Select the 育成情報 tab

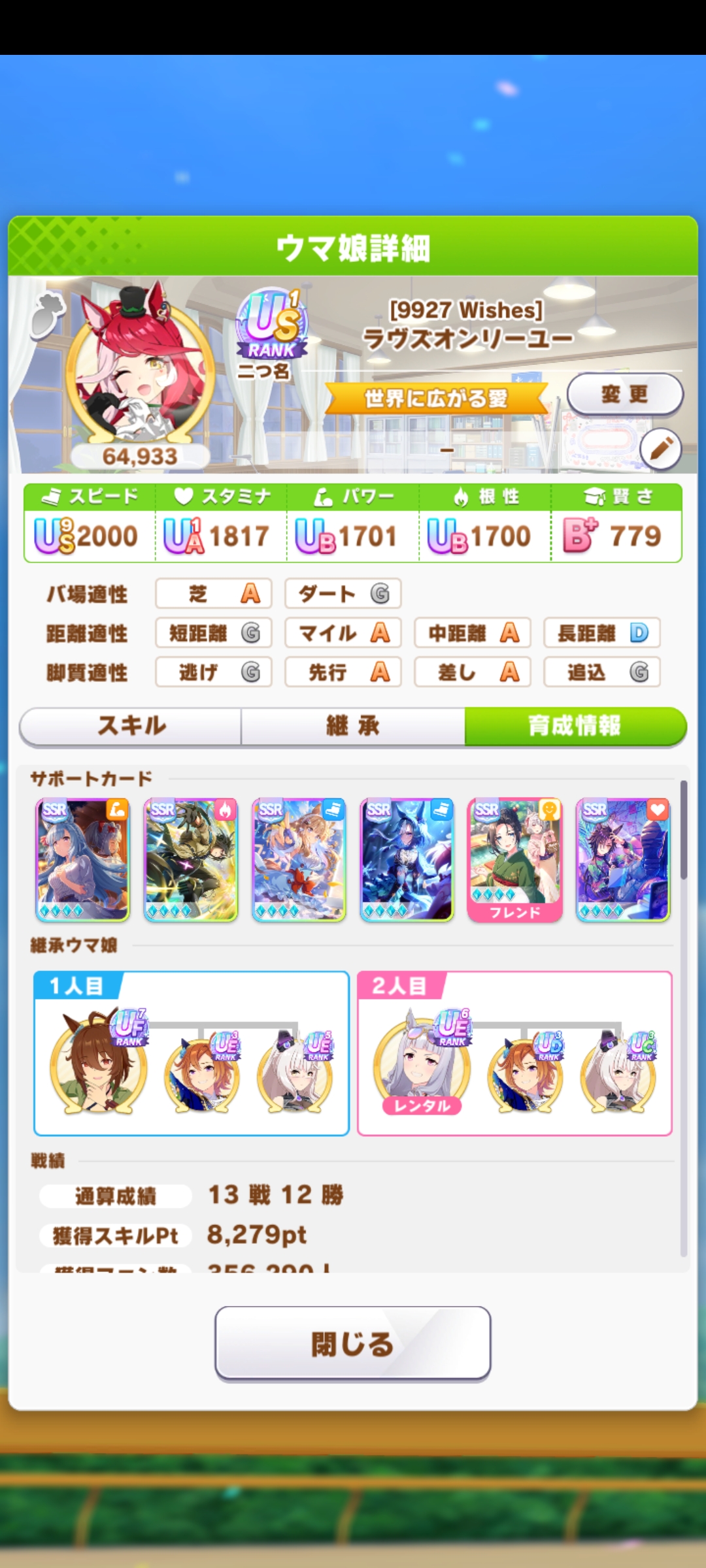click(x=575, y=726)
